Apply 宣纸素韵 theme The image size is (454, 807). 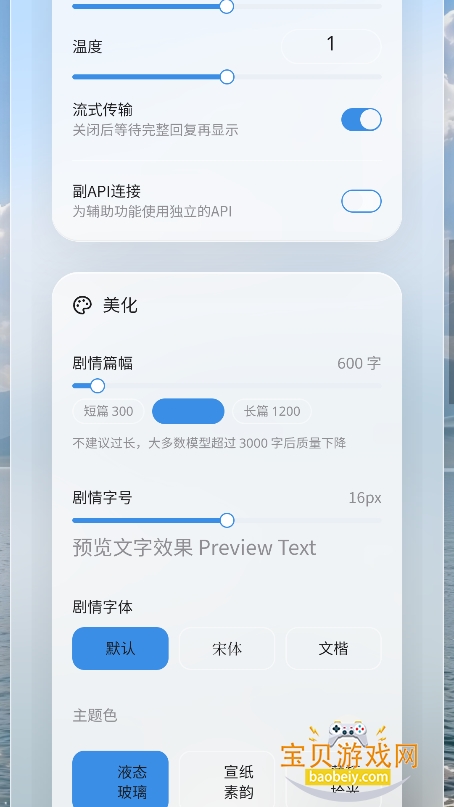(x=227, y=779)
